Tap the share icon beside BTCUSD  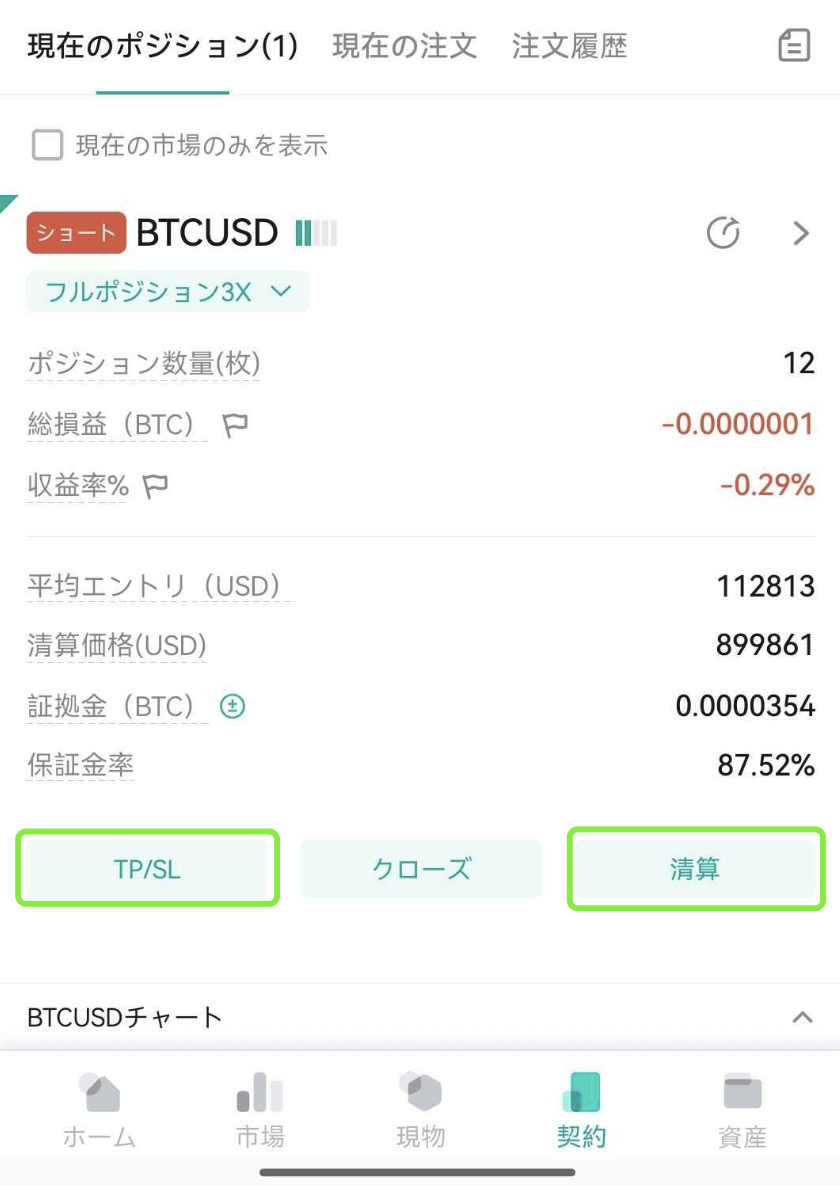723,233
